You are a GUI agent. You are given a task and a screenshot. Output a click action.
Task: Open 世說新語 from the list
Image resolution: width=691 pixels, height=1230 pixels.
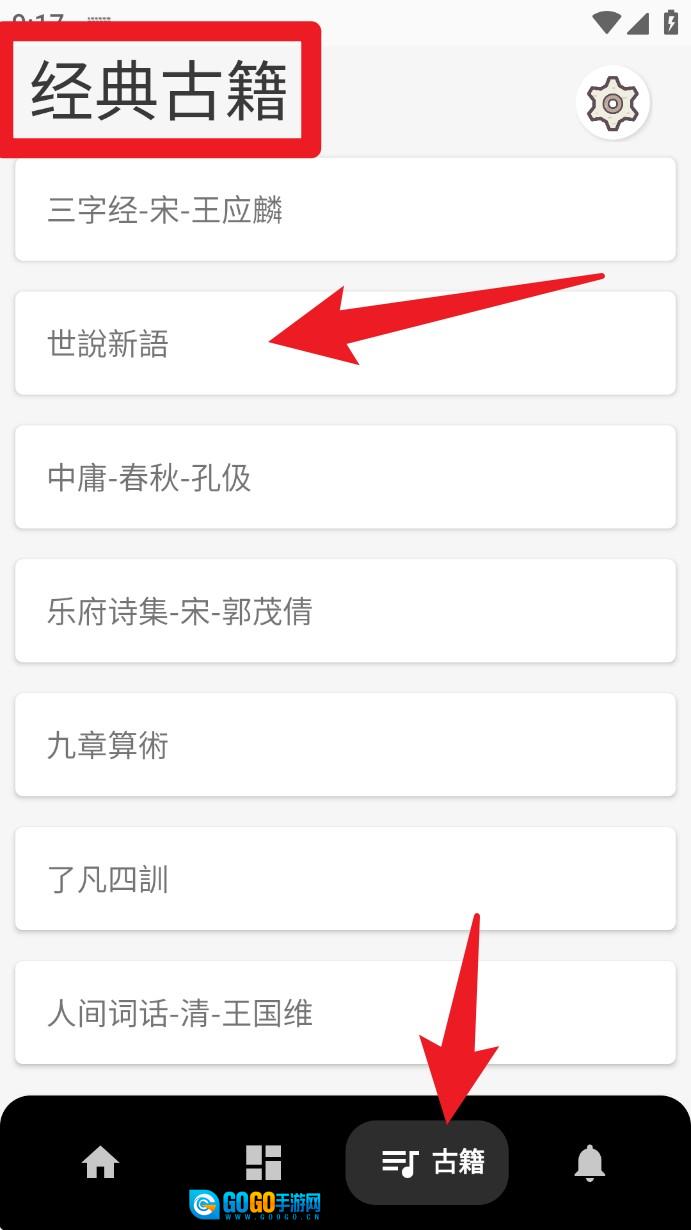345,344
